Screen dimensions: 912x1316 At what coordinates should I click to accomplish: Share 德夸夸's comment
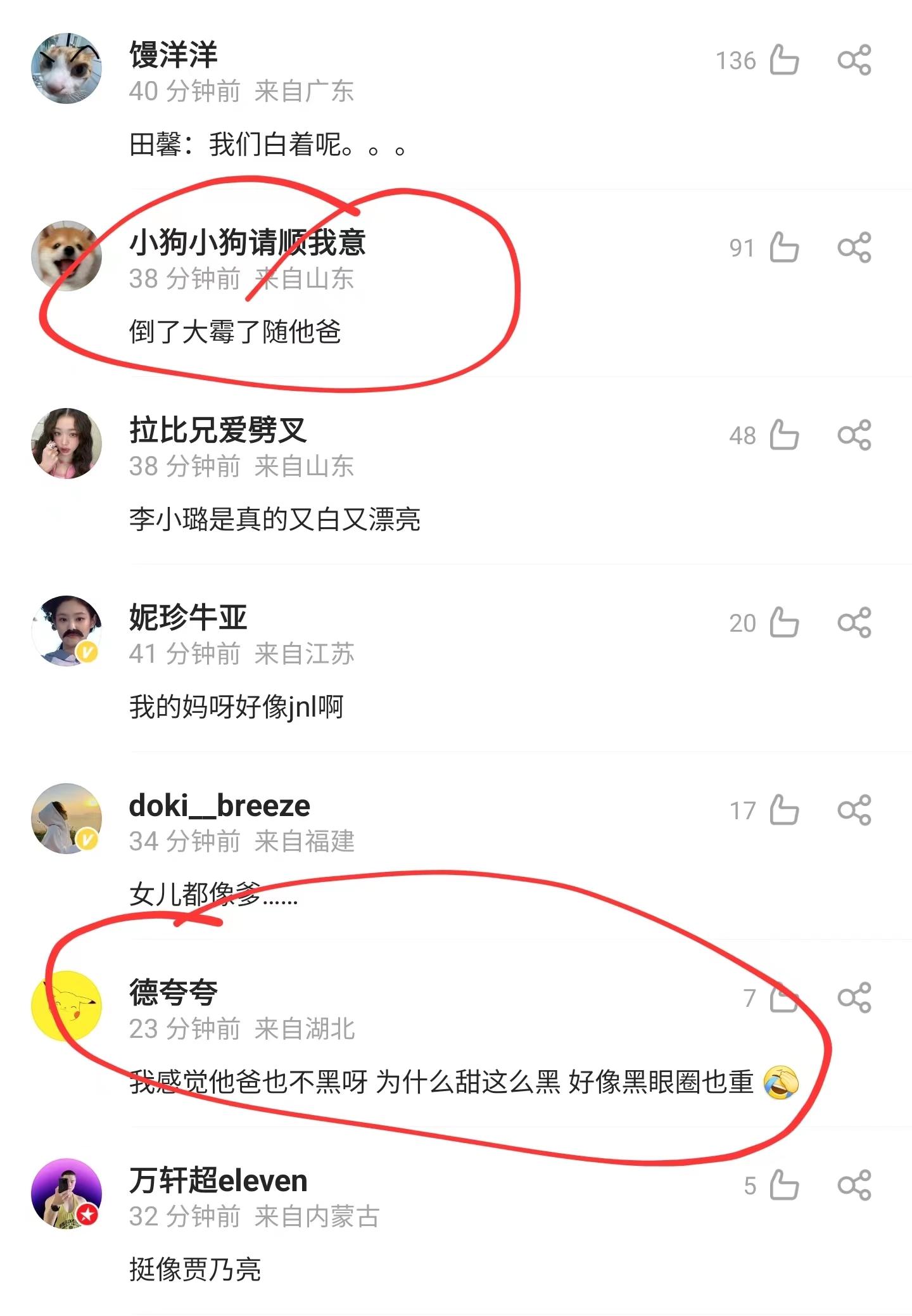pyautogui.click(x=854, y=997)
